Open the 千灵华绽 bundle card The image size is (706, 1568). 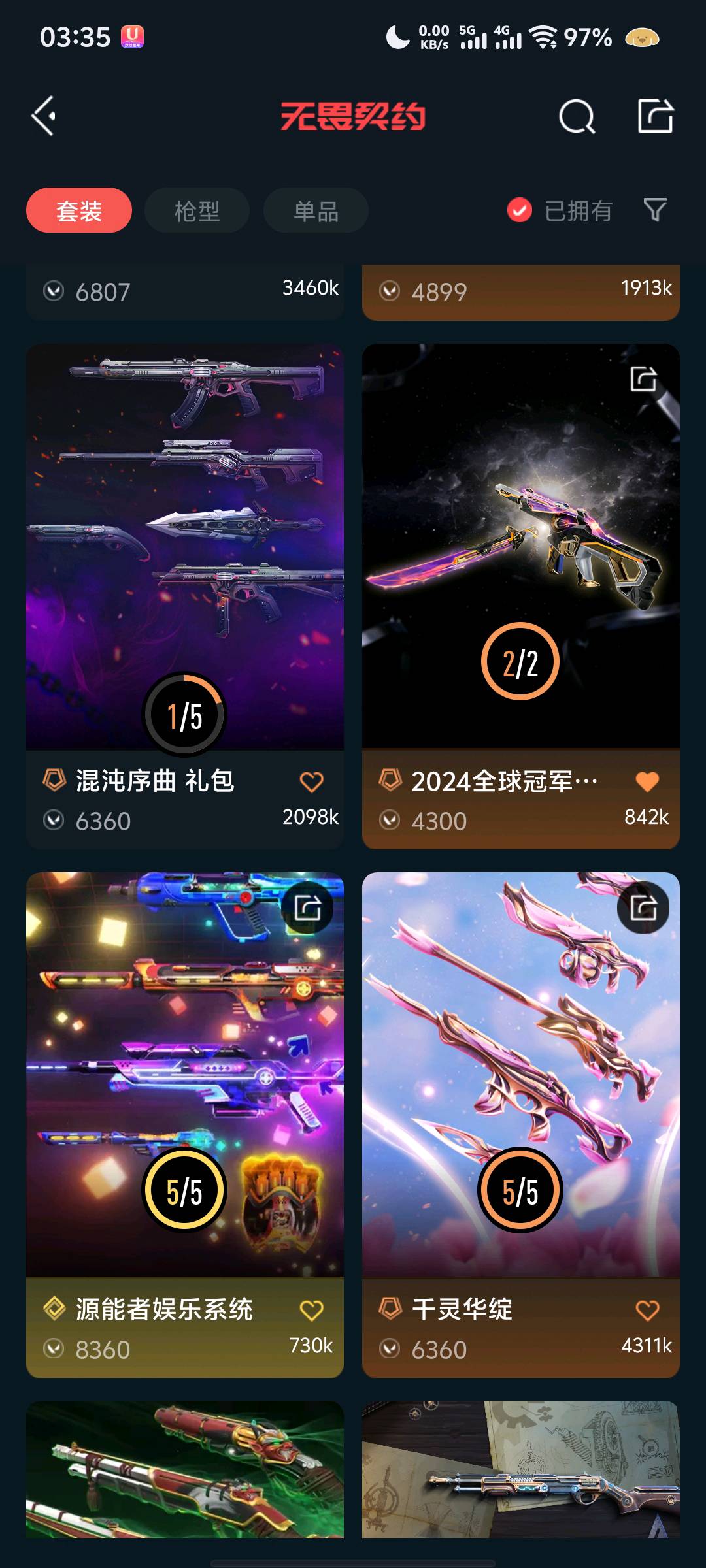tap(520, 1078)
